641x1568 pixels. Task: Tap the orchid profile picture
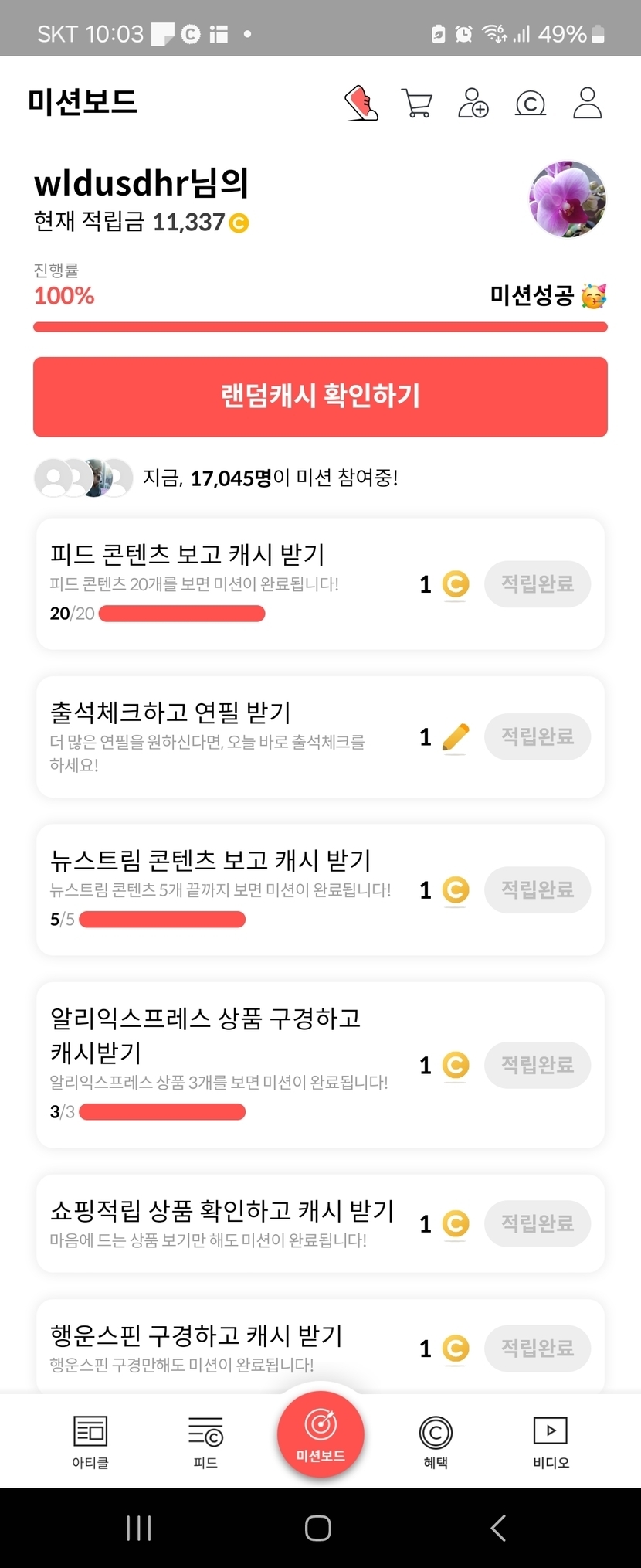pos(567,199)
